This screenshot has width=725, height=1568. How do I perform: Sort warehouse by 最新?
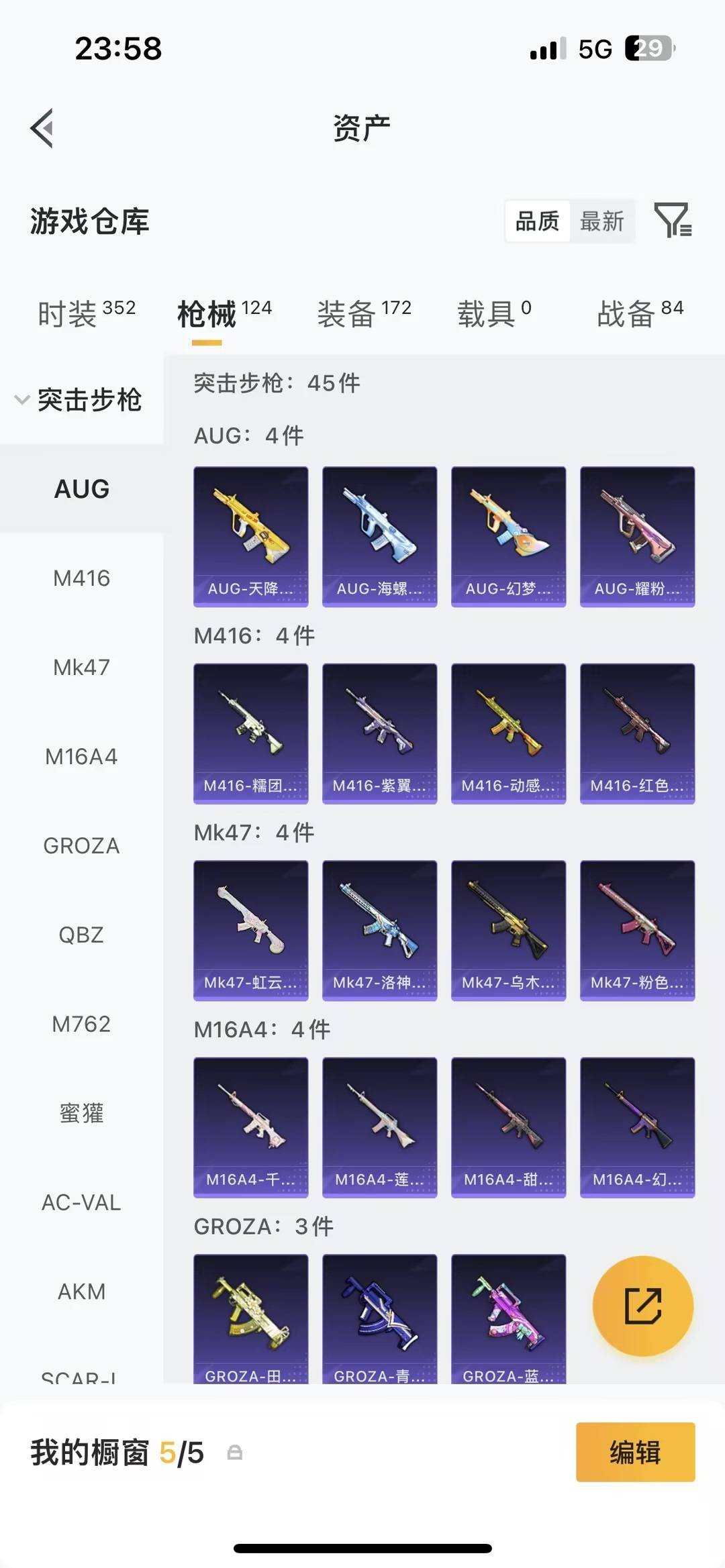[601, 221]
